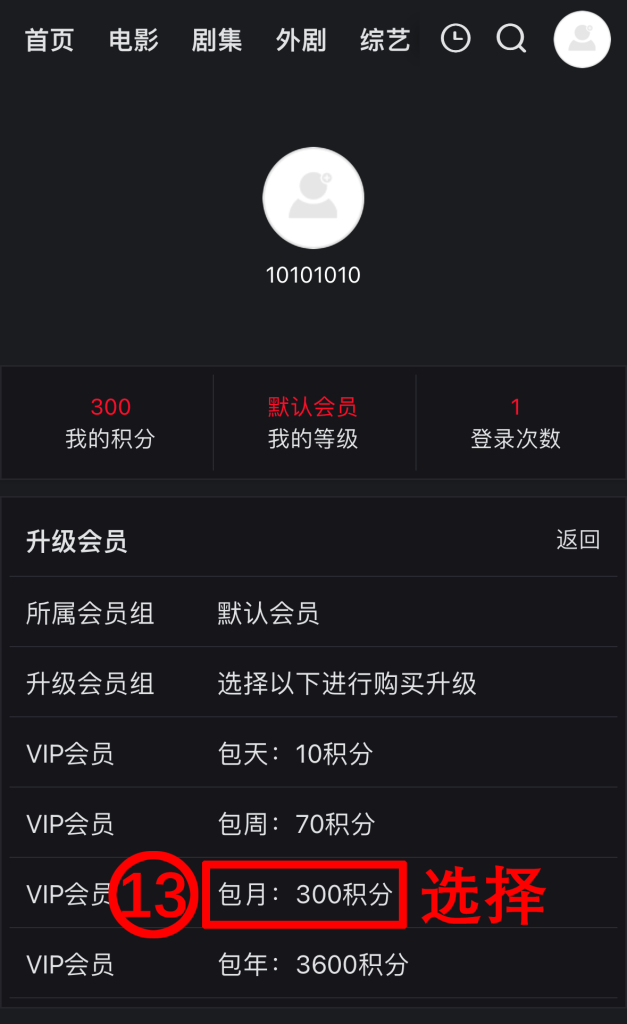The height and width of the screenshot is (1024, 627).
Task: Choose the 包周 70积分 VIP option
Action: (296, 824)
